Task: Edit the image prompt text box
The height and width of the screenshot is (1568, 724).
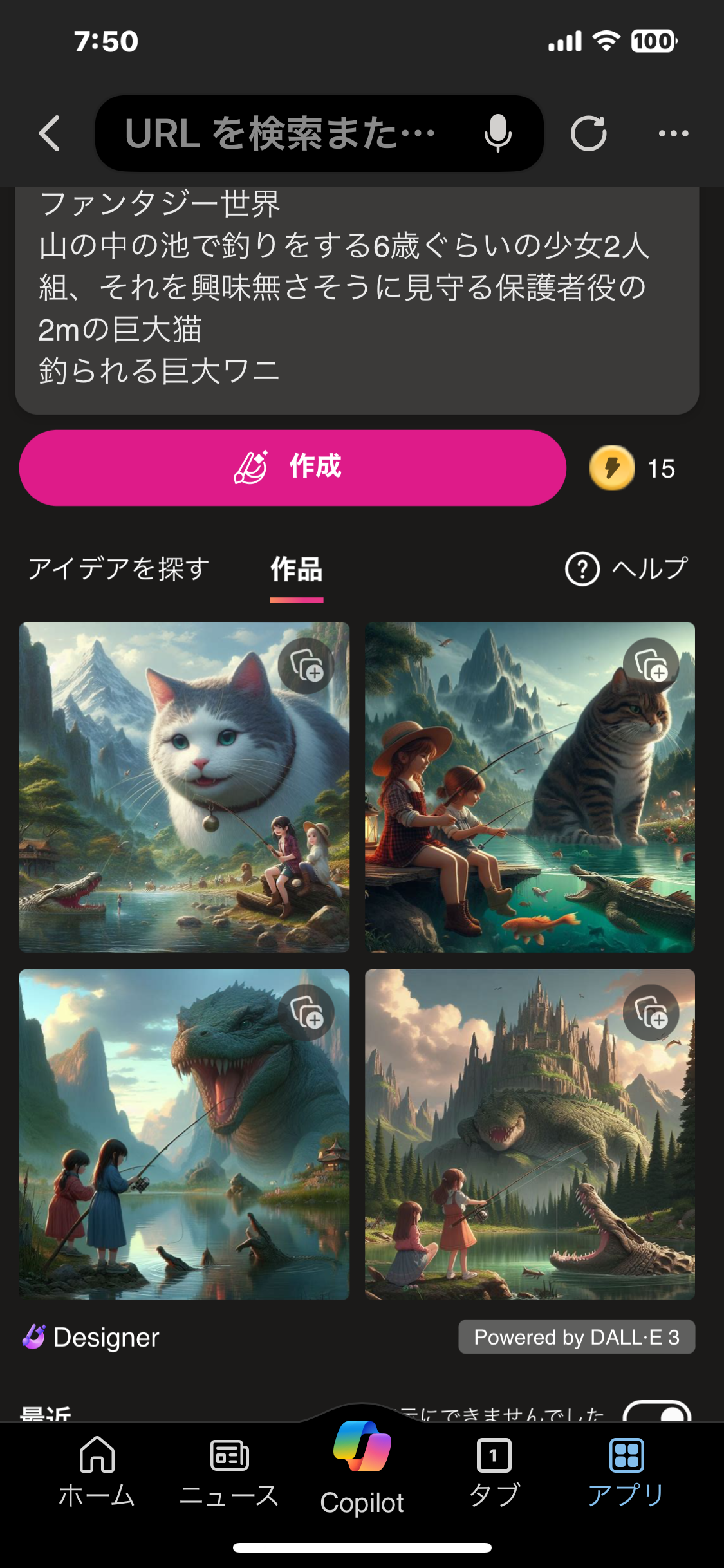Action: 357,290
